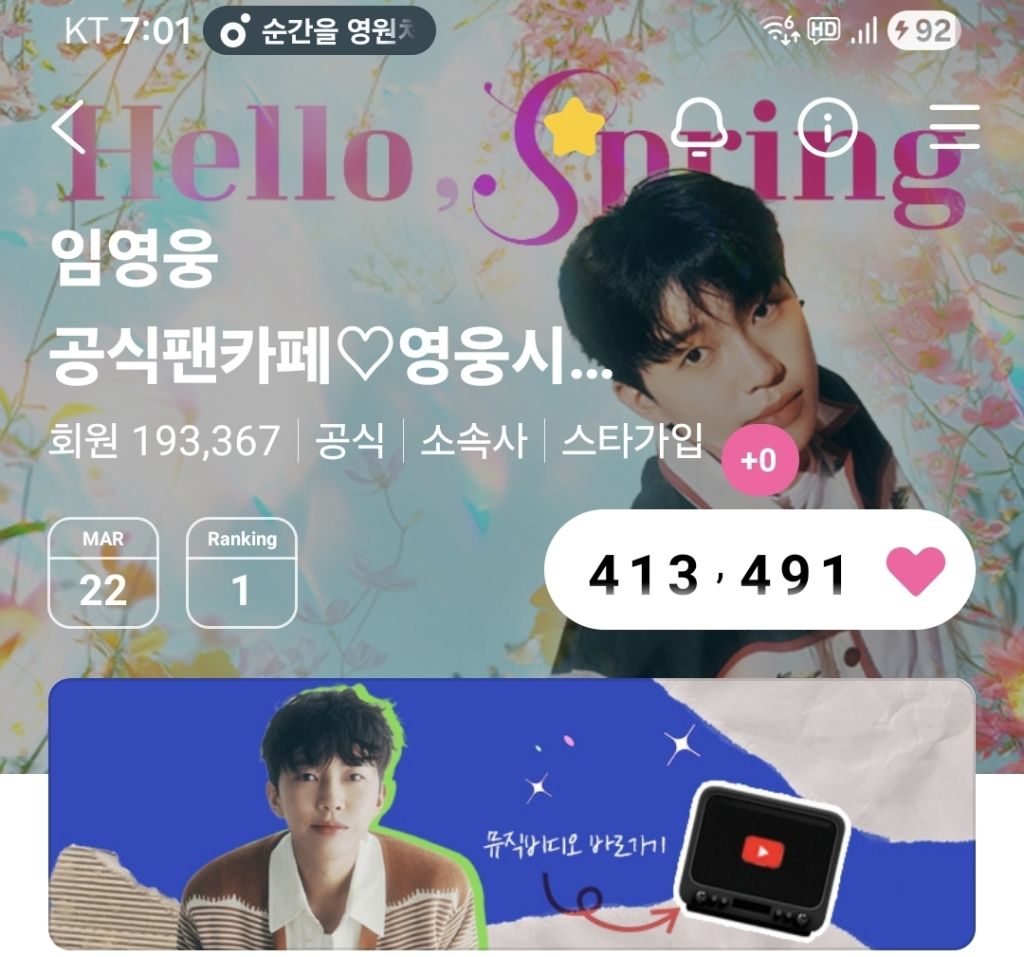
Task: Open the 회원 193,367 member count
Action: pos(165,440)
